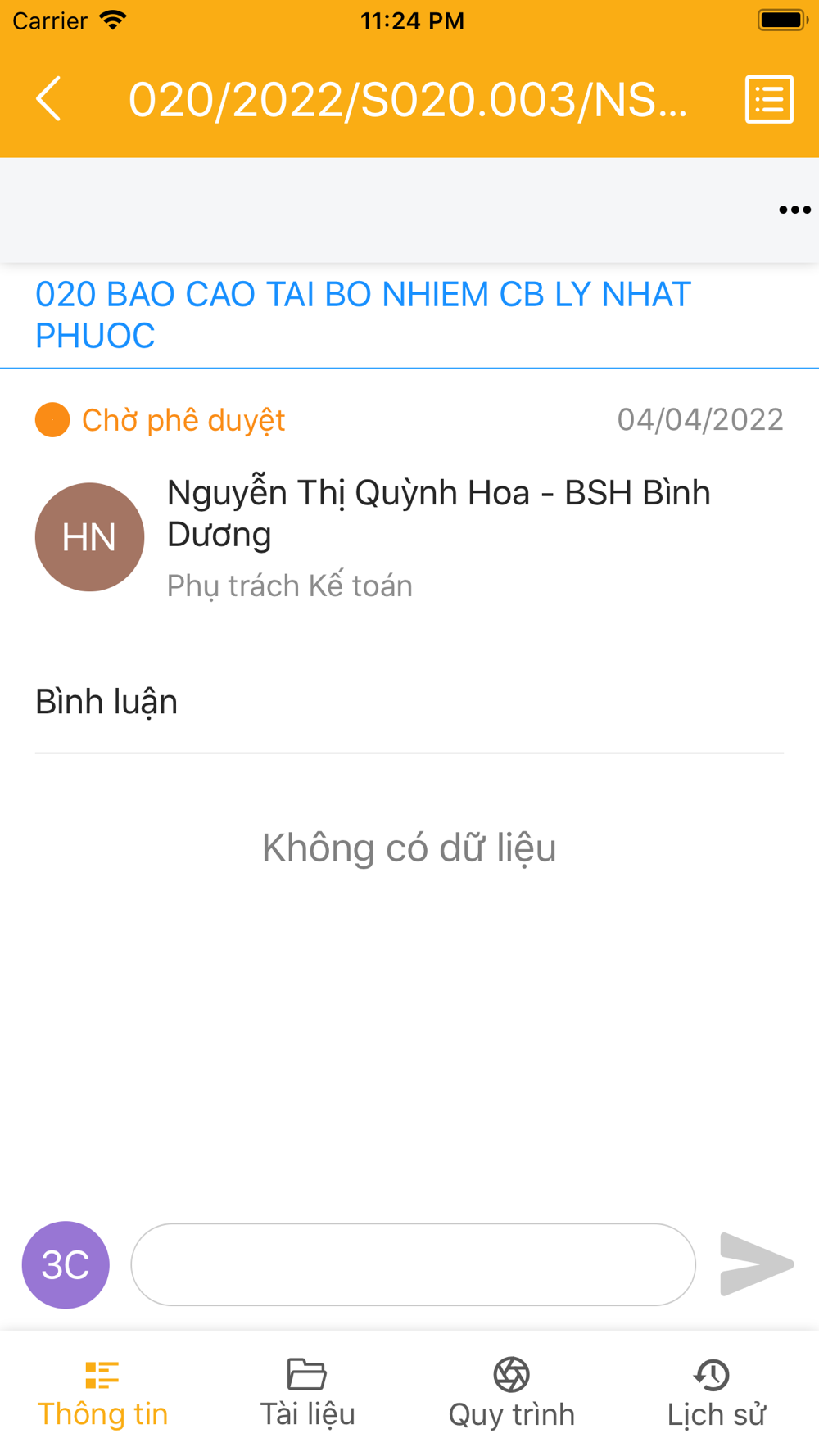Tap the comment input field

click(x=414, y=1264)
